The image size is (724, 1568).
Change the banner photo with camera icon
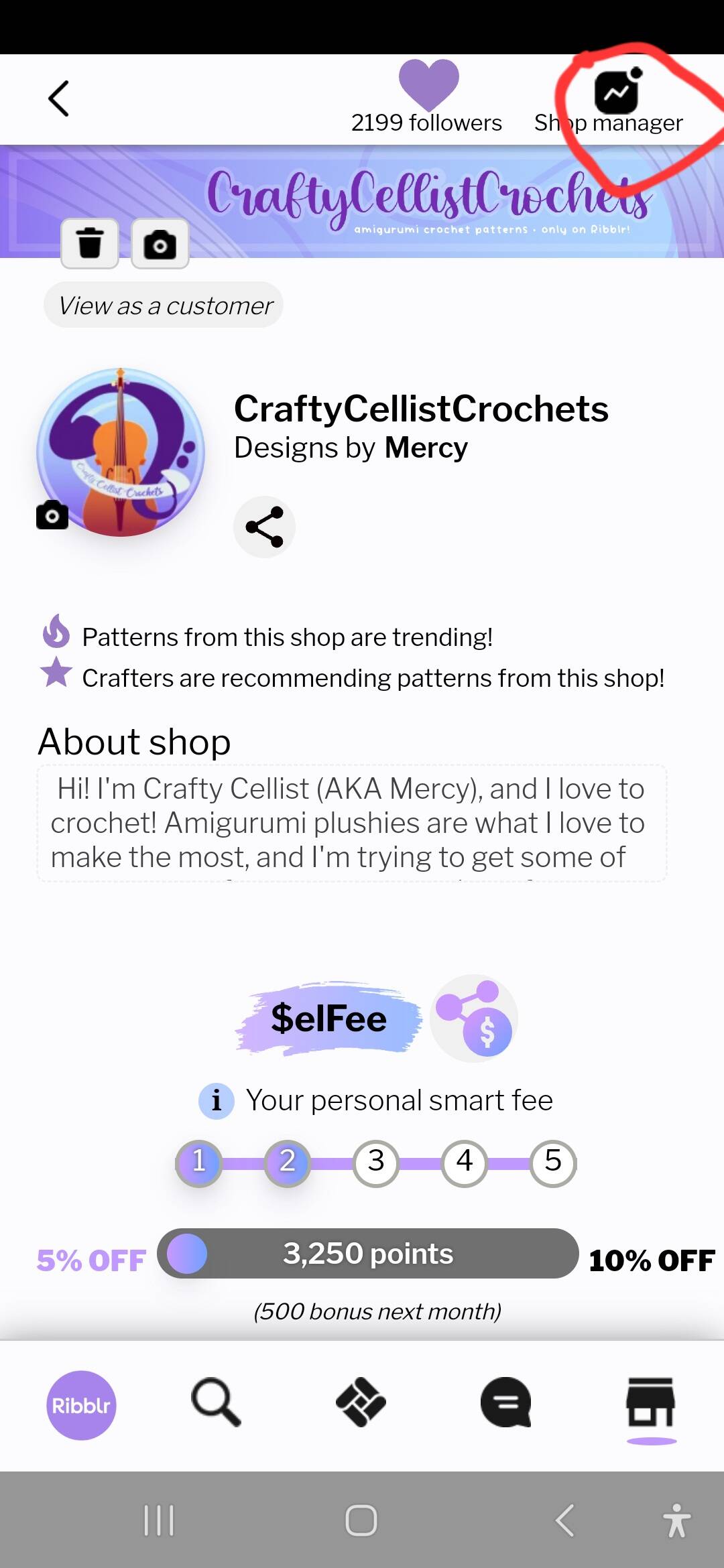(160, 243)
